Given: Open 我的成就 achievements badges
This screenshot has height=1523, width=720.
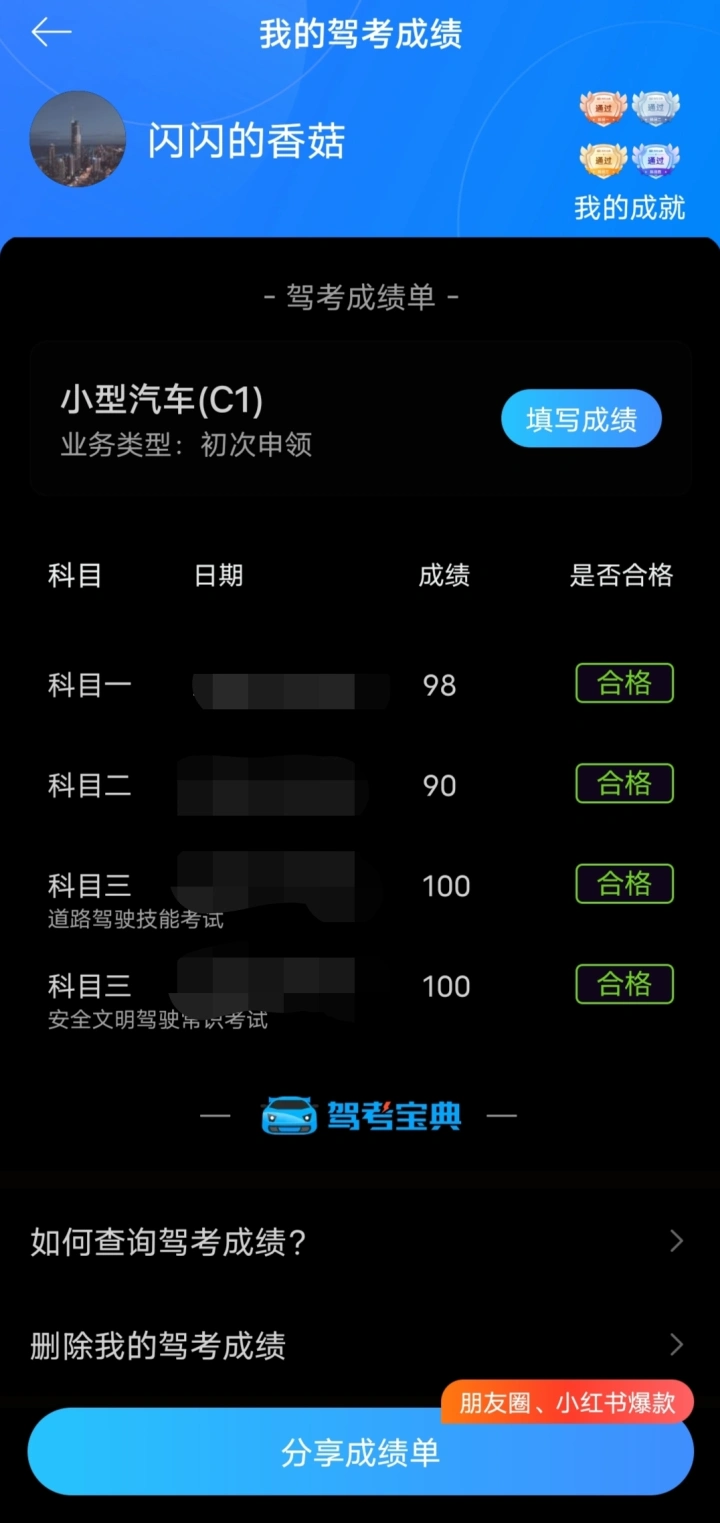Looking at the screenshot, I should [629, 156].
